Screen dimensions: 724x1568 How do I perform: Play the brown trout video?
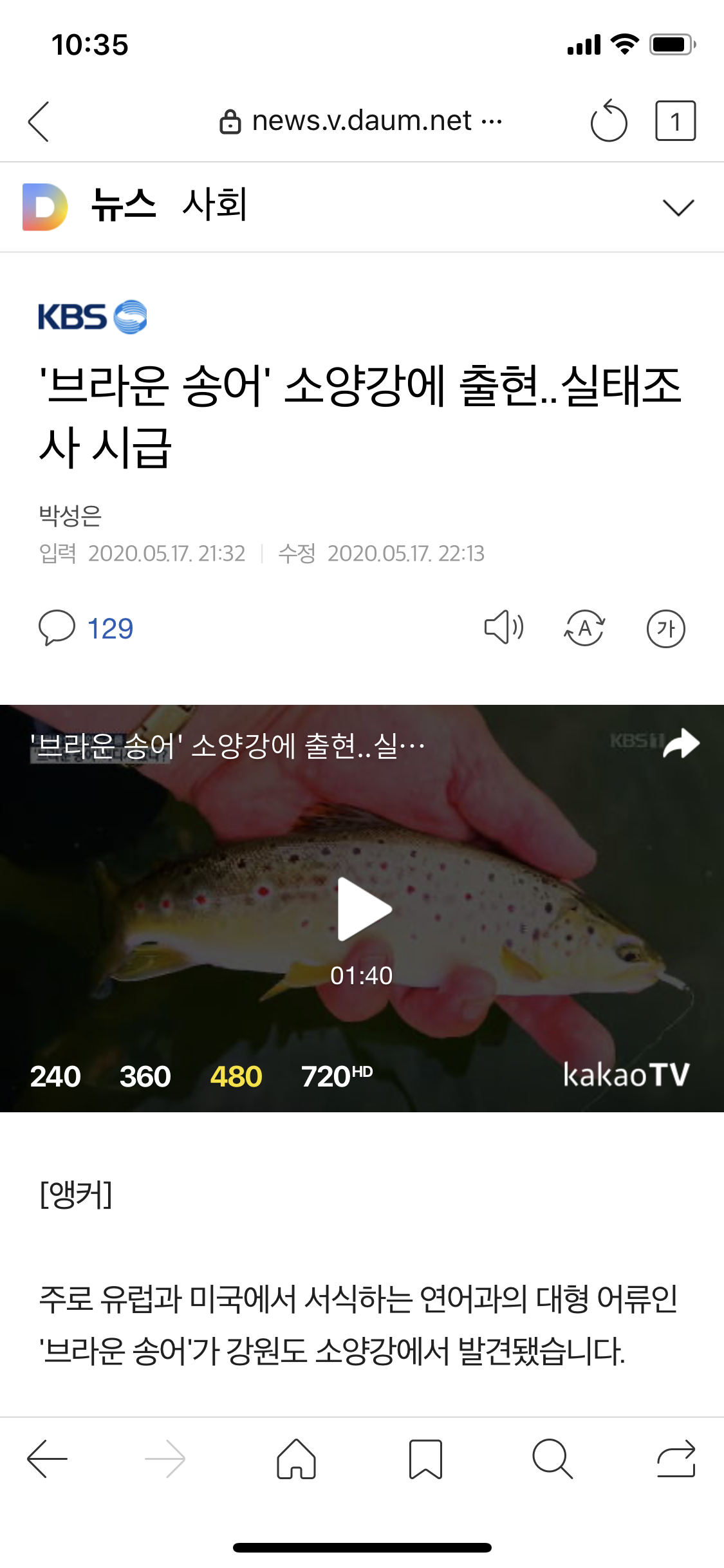364,909
